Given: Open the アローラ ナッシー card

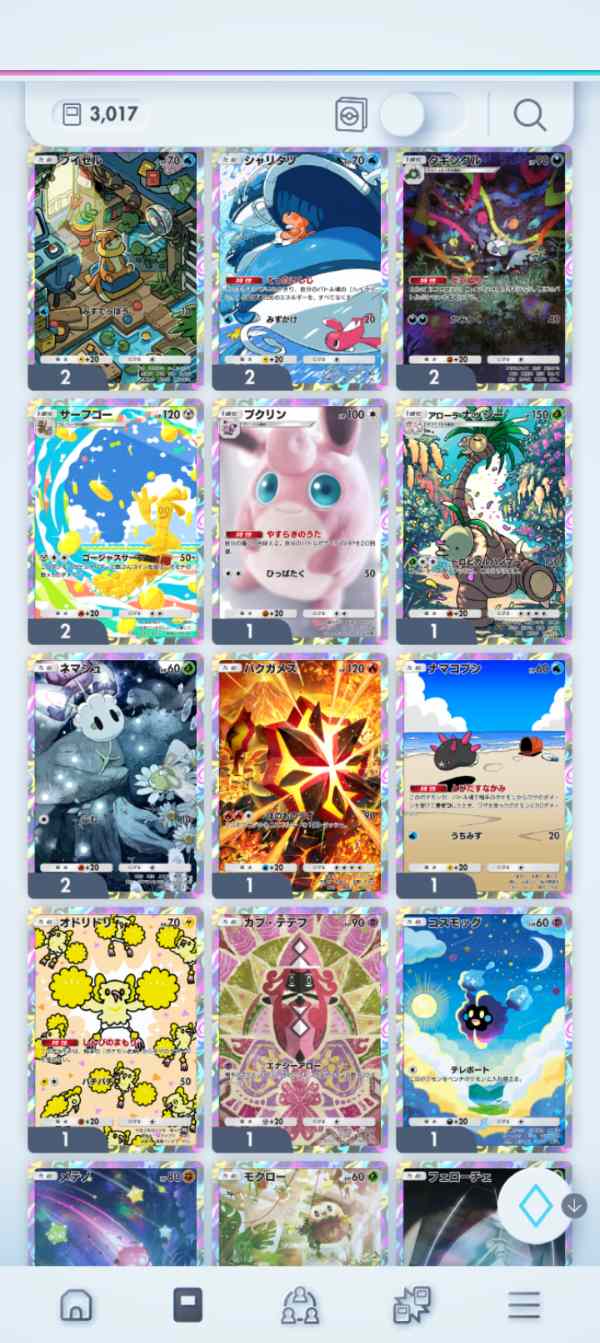Looking at the screenshot, I should click(483, 520).
